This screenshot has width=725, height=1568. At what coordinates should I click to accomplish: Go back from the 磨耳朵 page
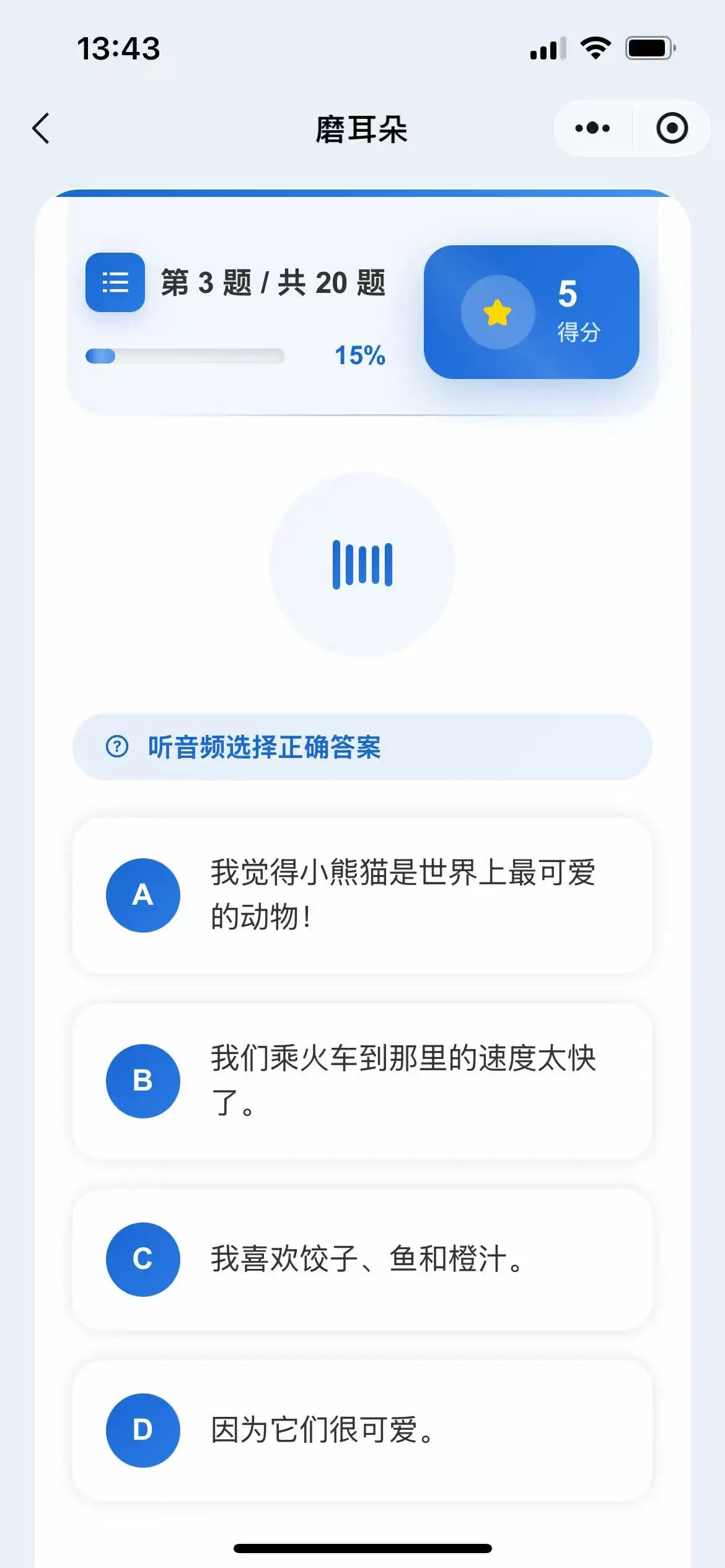[x=42, y=129]
